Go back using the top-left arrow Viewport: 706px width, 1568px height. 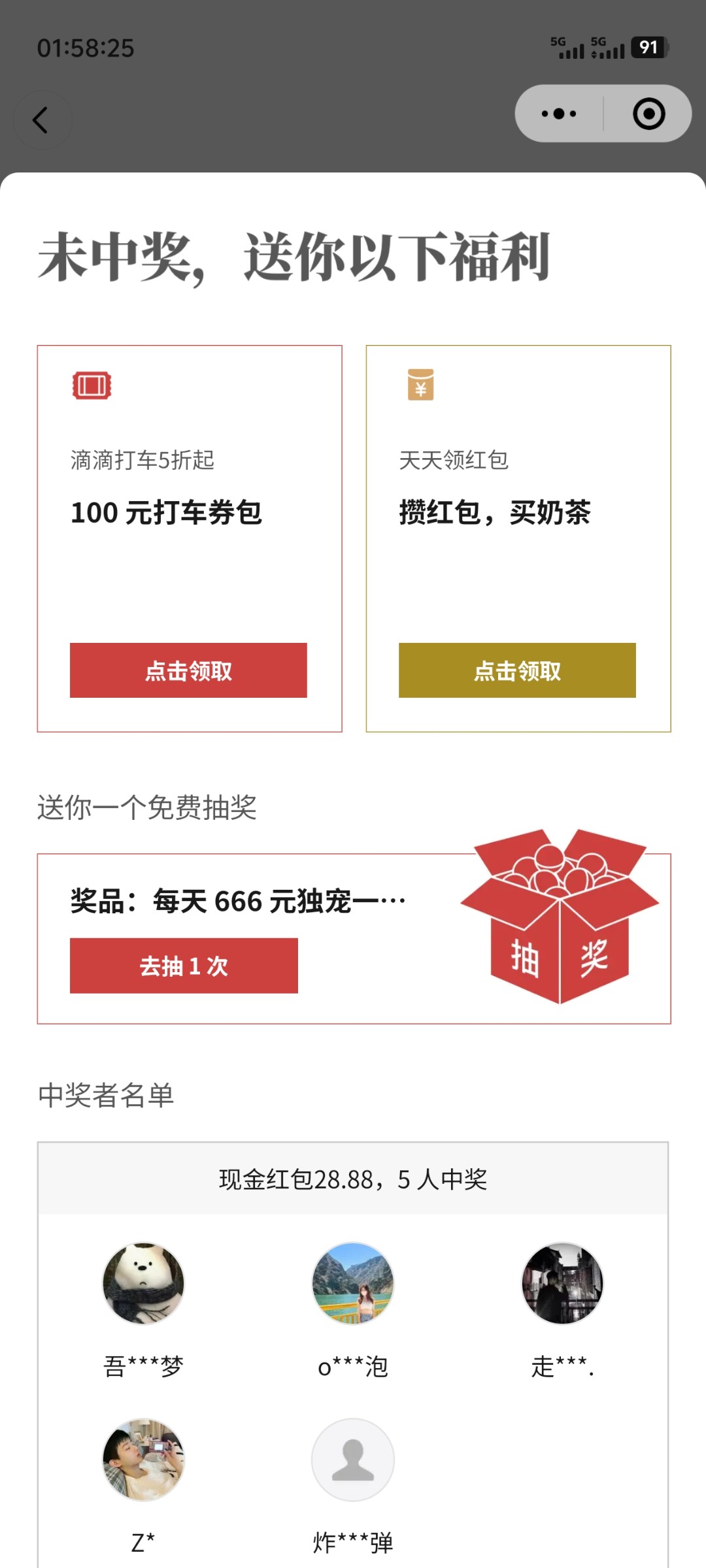[41, 120]
